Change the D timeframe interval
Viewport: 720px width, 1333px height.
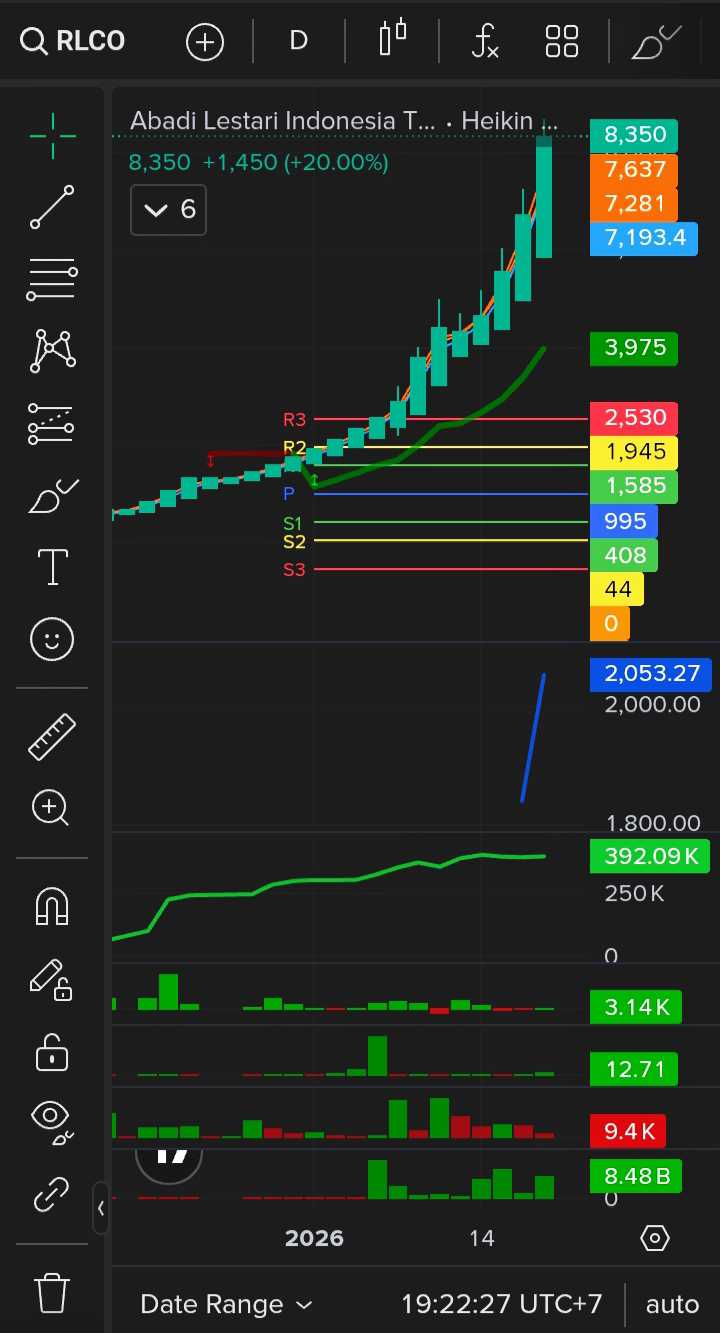coord(298,41)
